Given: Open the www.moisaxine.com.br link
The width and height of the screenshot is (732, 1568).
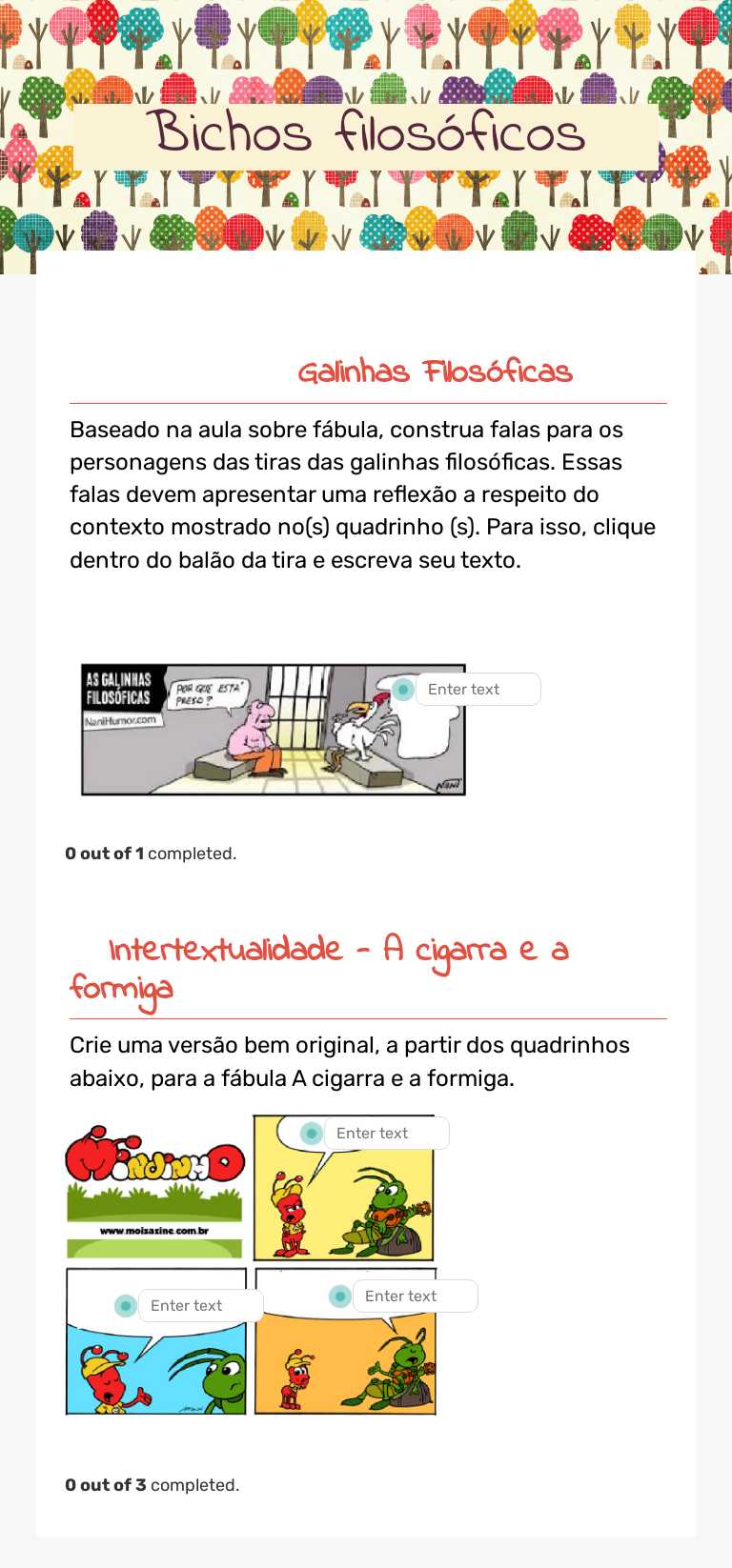Looking at the screenshot, I should click(154, 1229).
